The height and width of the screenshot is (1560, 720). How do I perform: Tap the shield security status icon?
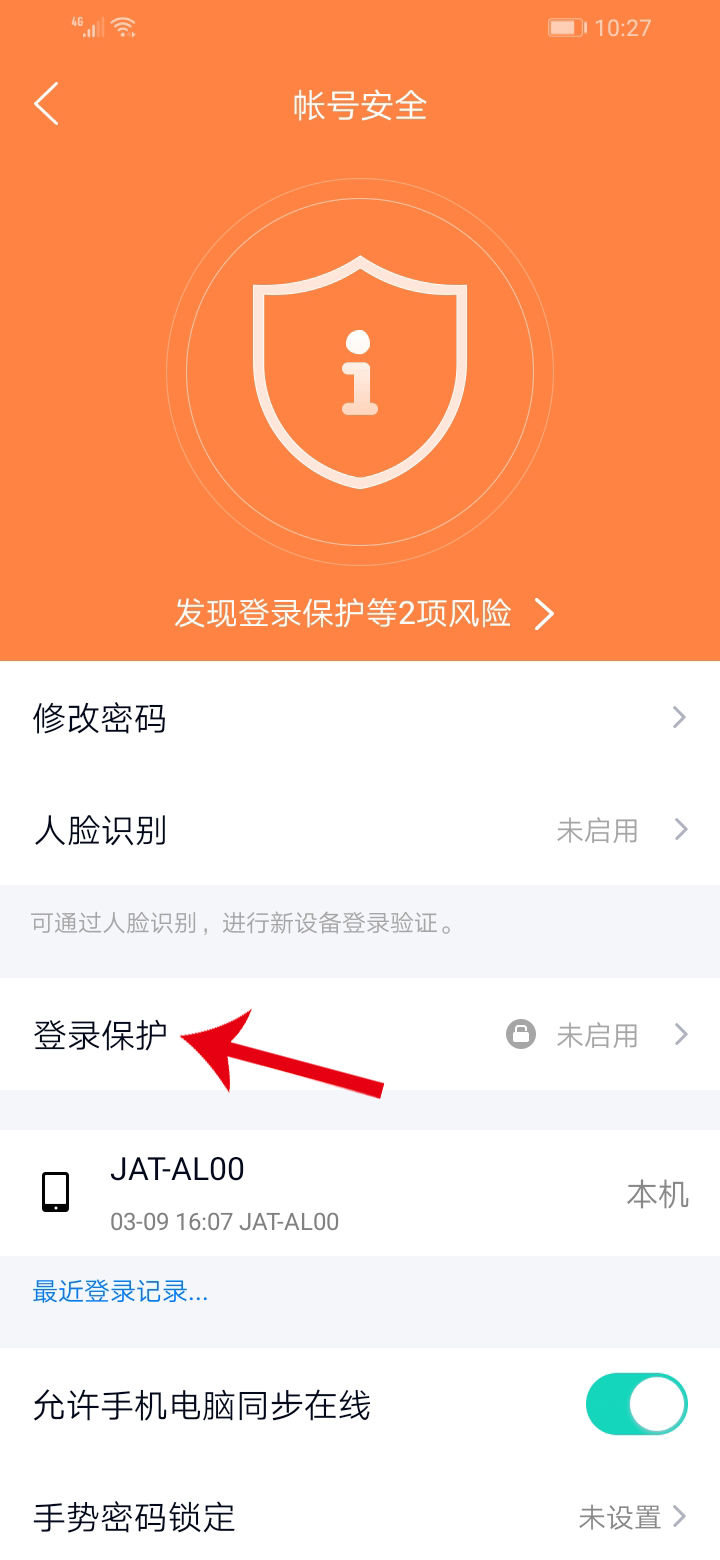tap(360, 370)
